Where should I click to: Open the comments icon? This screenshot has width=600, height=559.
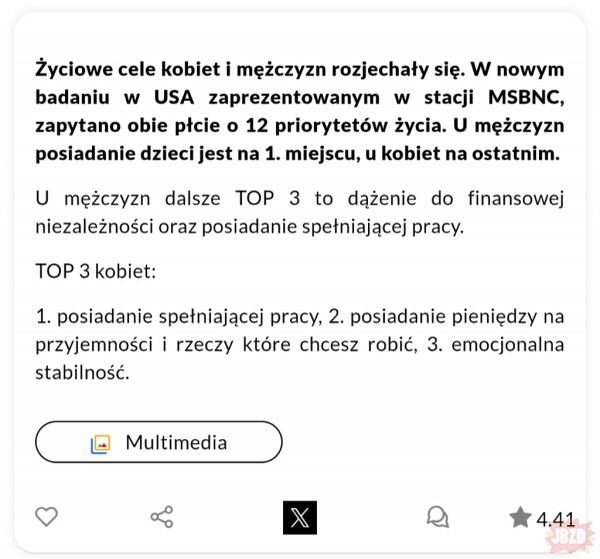[x=437, y=517]
